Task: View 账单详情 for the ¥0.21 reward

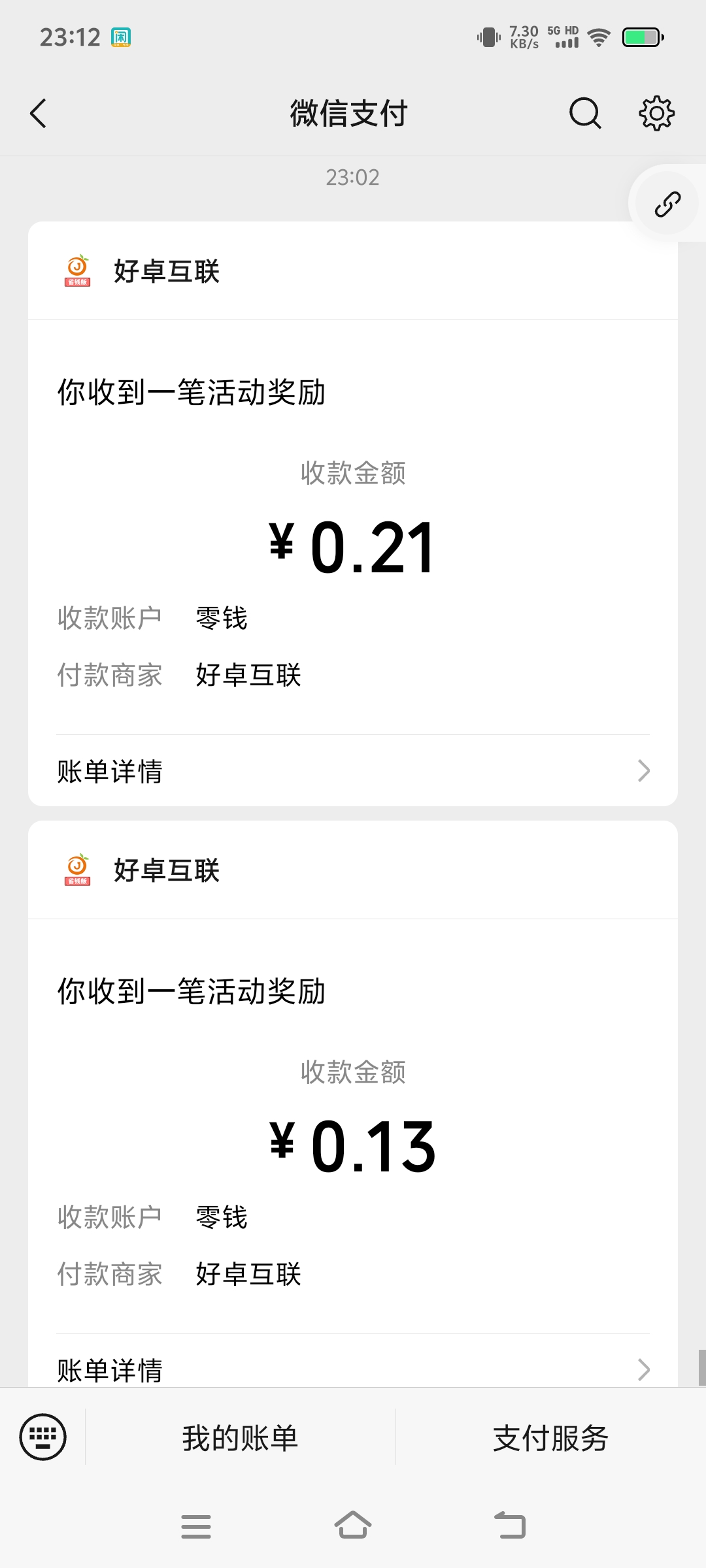Action: click(x=353, y=771)
